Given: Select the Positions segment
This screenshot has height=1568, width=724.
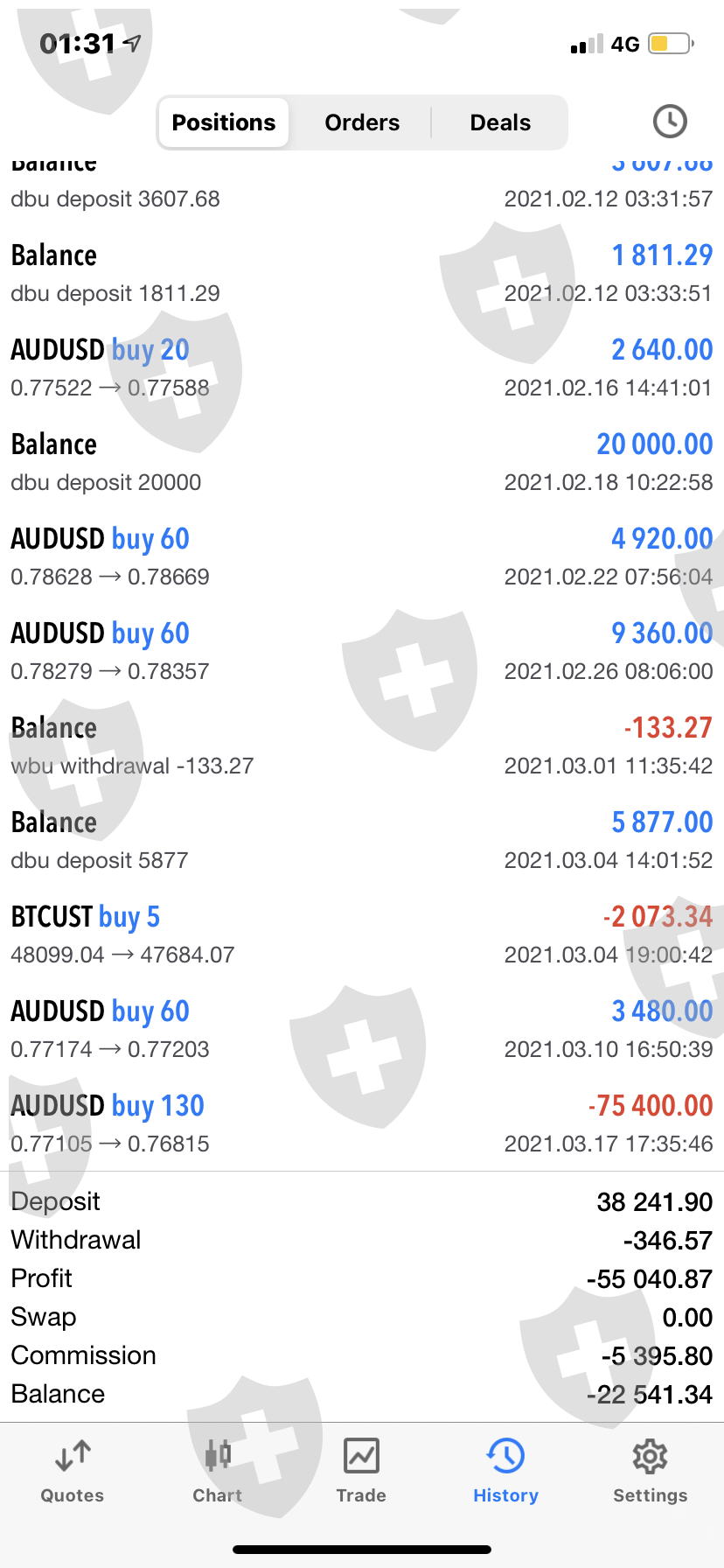Looking at the screenshot, I should (x=224, y=122).
